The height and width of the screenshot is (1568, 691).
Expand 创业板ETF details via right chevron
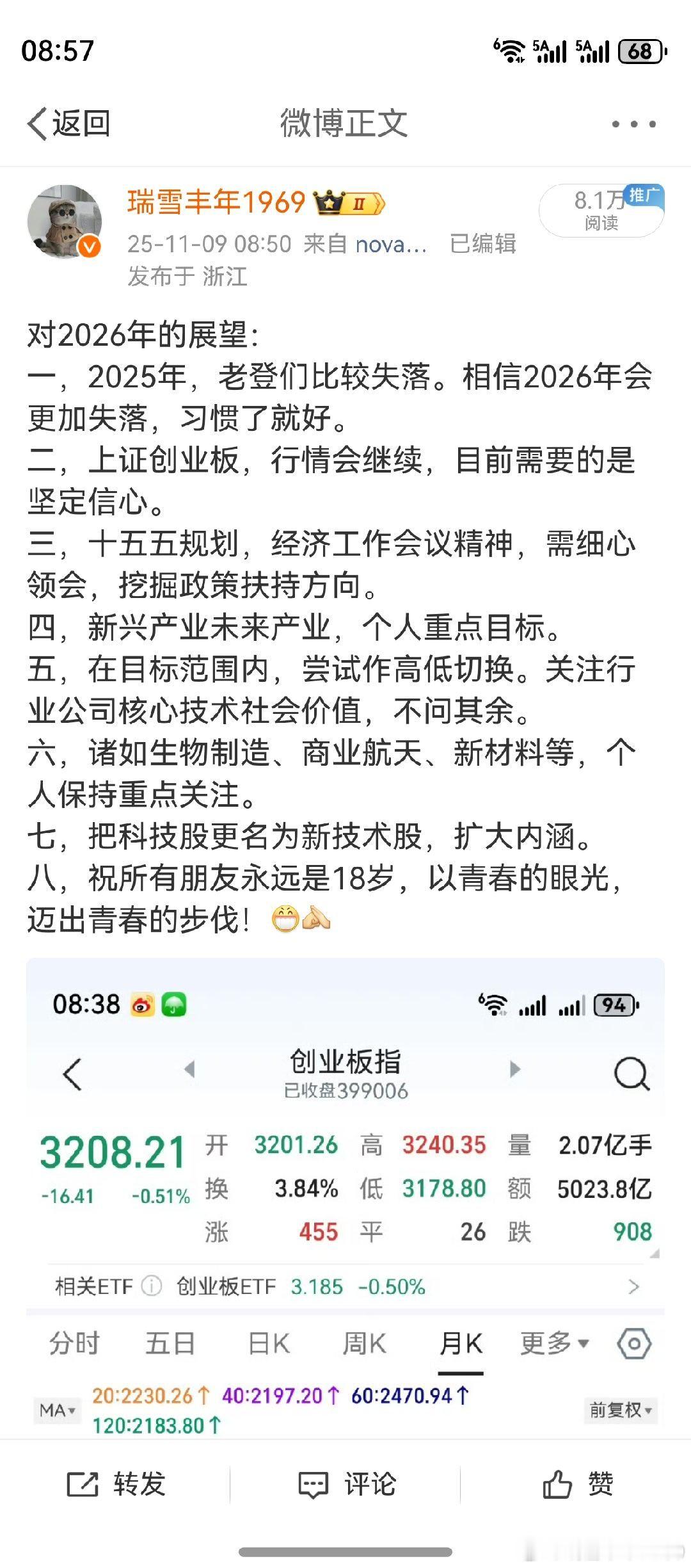click(x=633, y=1288)
